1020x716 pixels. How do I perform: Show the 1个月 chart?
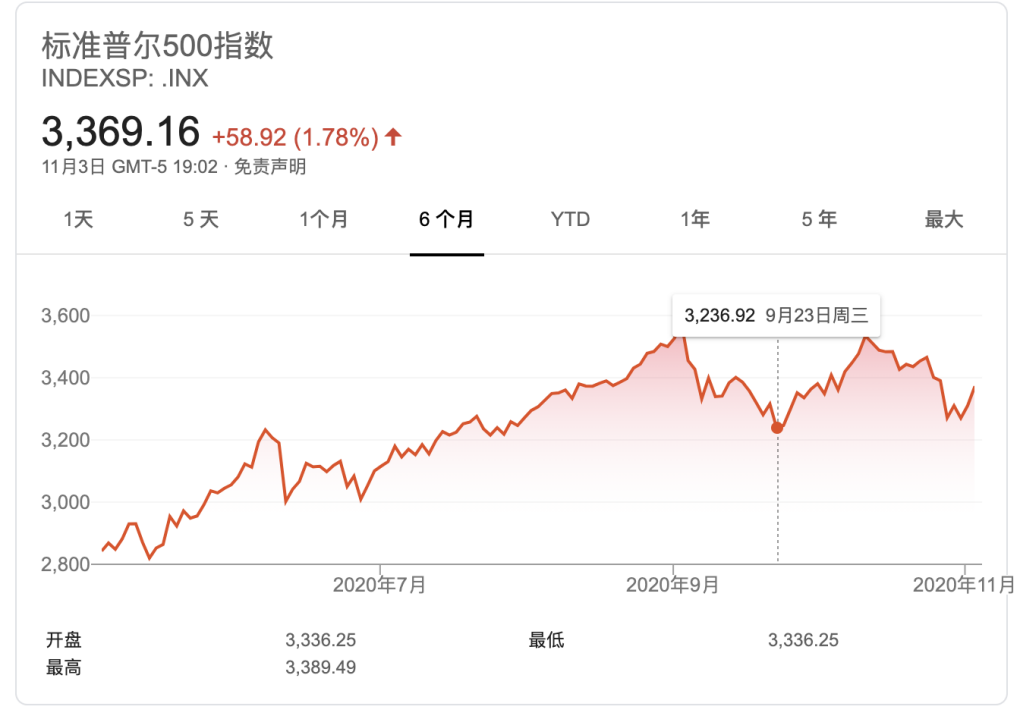tap(324, 220)
